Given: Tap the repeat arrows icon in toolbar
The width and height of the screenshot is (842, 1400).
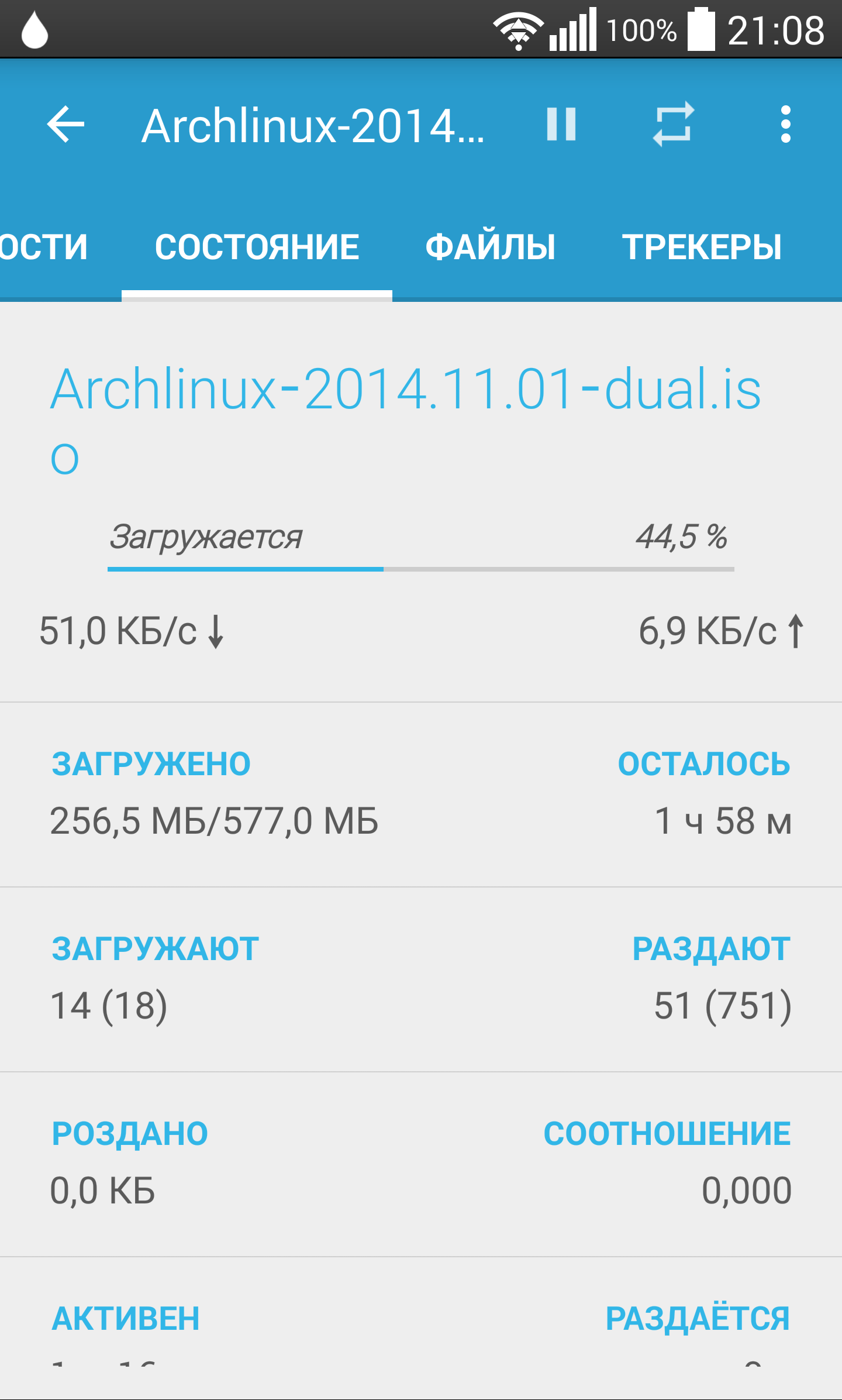Looking at the screenshot, I should (673, 125).
